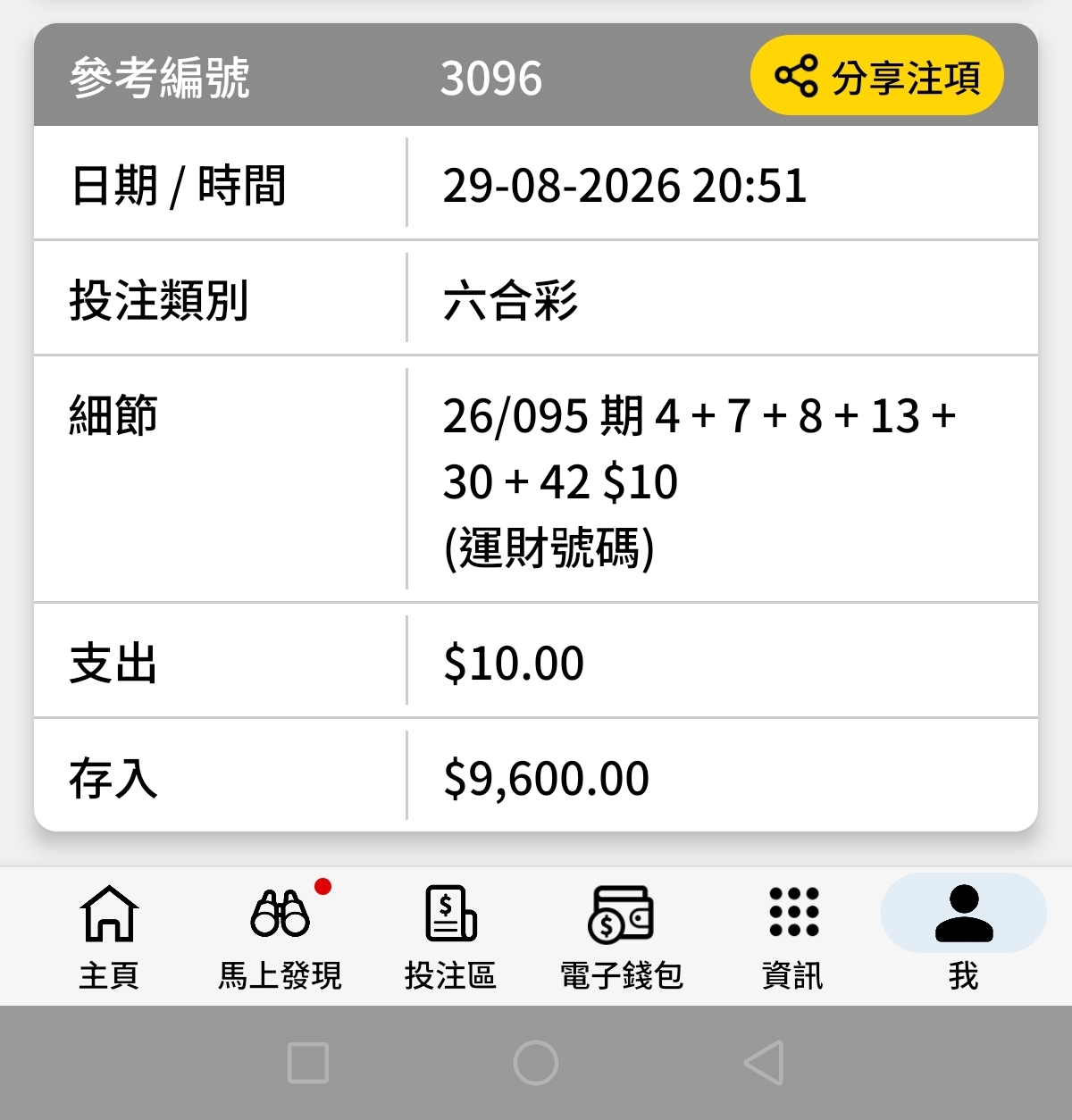Open the 馬上發現 discover tab
Screen dimensions: 1072x1120
pos(280,938)
